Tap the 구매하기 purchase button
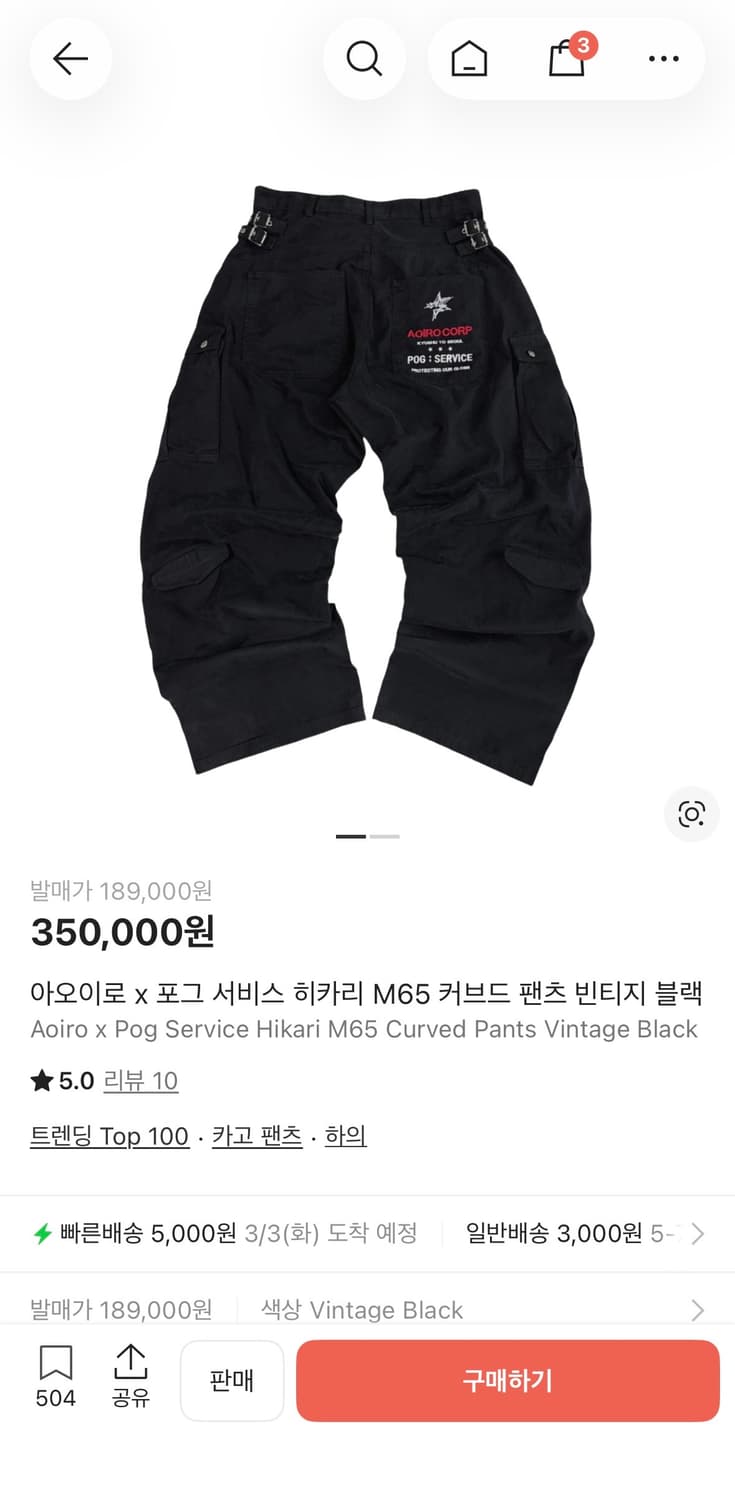 (x=508, y=1381)
